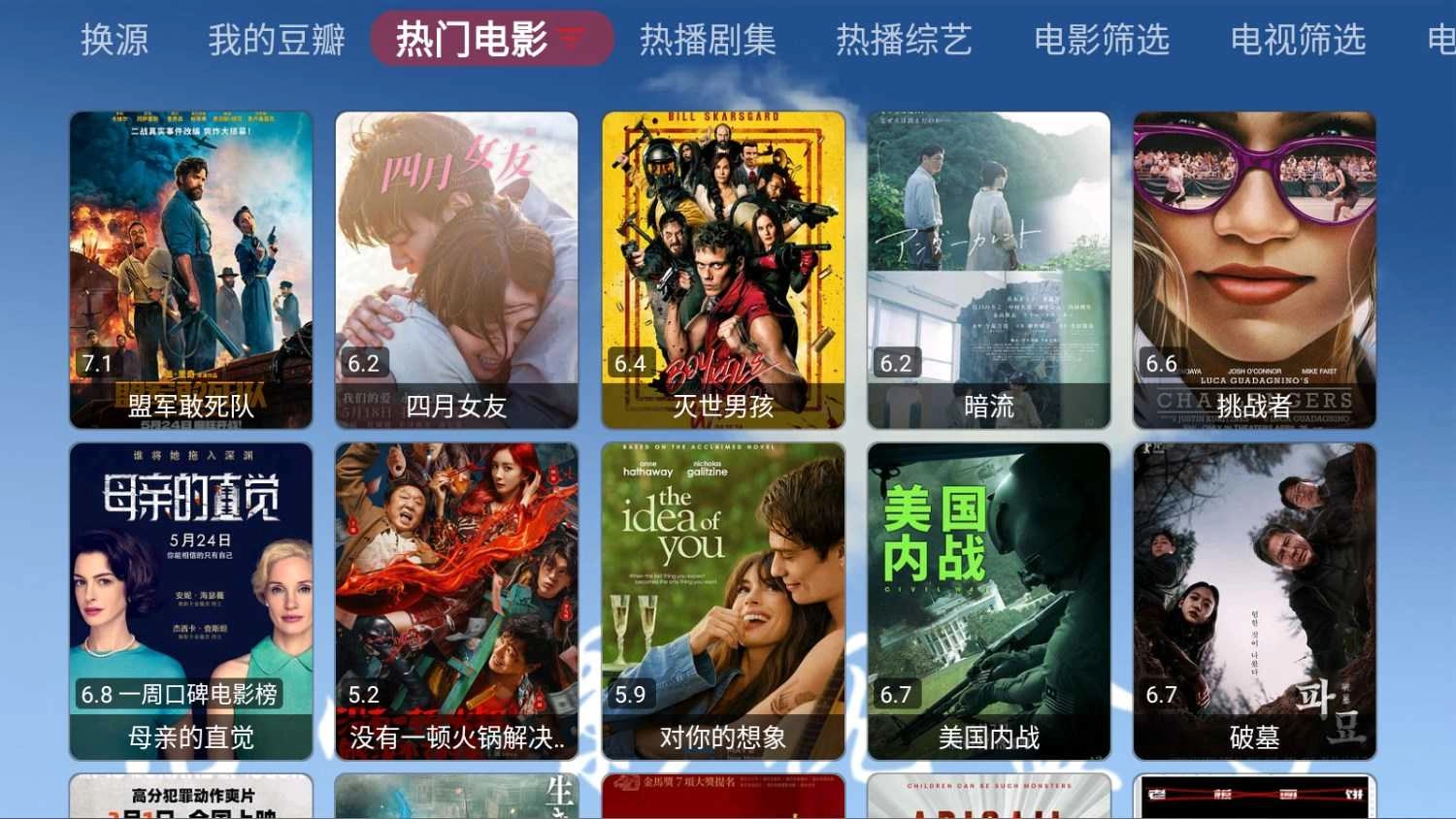
Task: Open the 没有一顿火锅解决.. movie card
Action: (x=457, y=601)
